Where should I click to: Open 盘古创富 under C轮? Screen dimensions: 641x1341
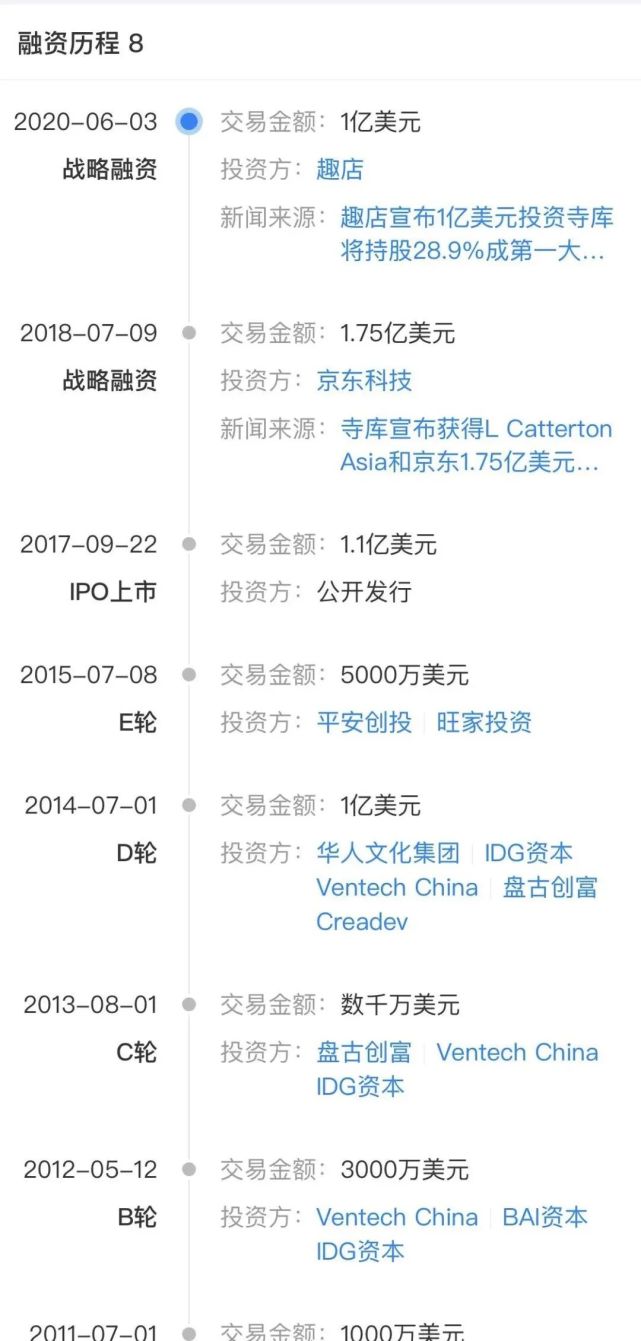364,1052
